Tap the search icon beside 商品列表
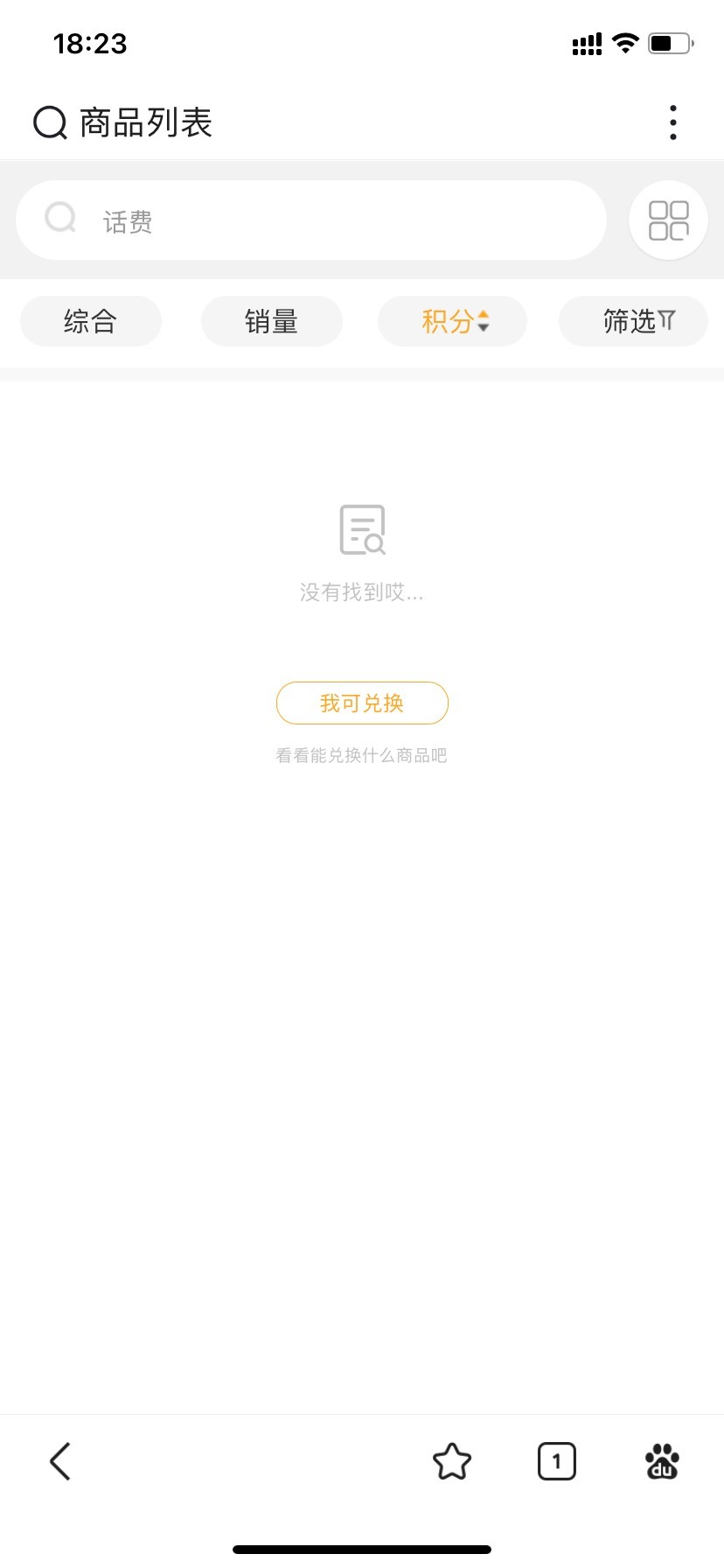The image size is (724, 1568). (50, 122)
